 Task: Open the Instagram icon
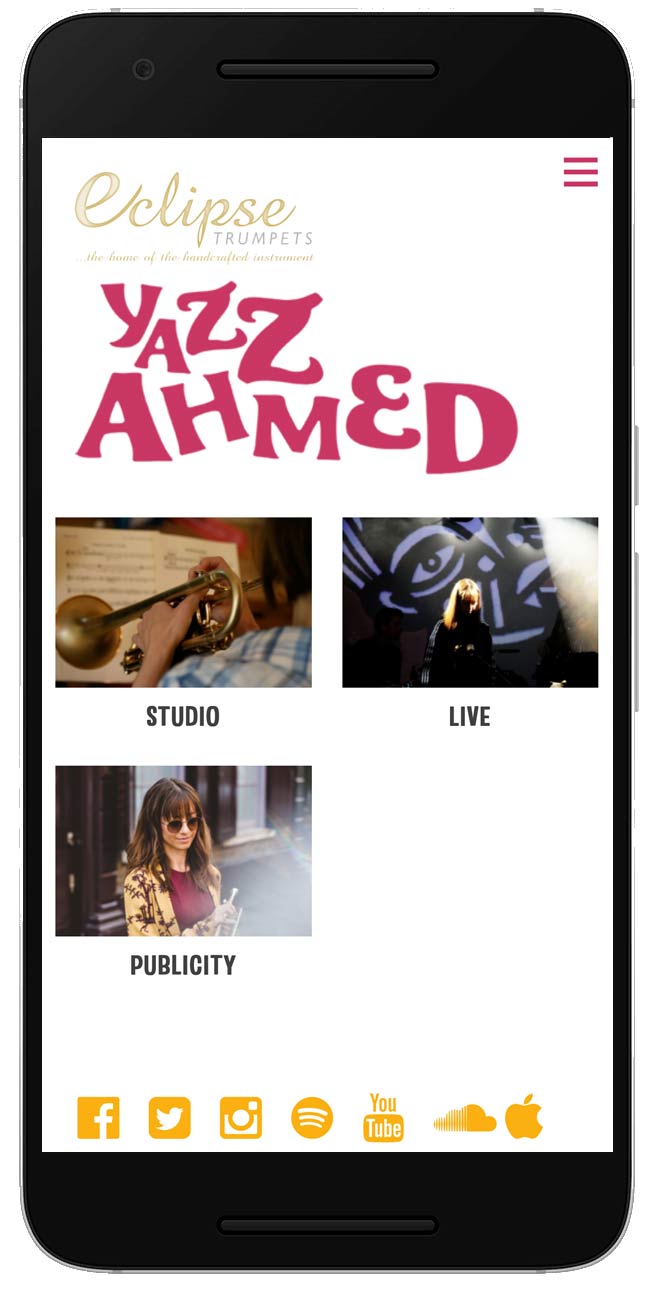click(x=241, y=1118)
